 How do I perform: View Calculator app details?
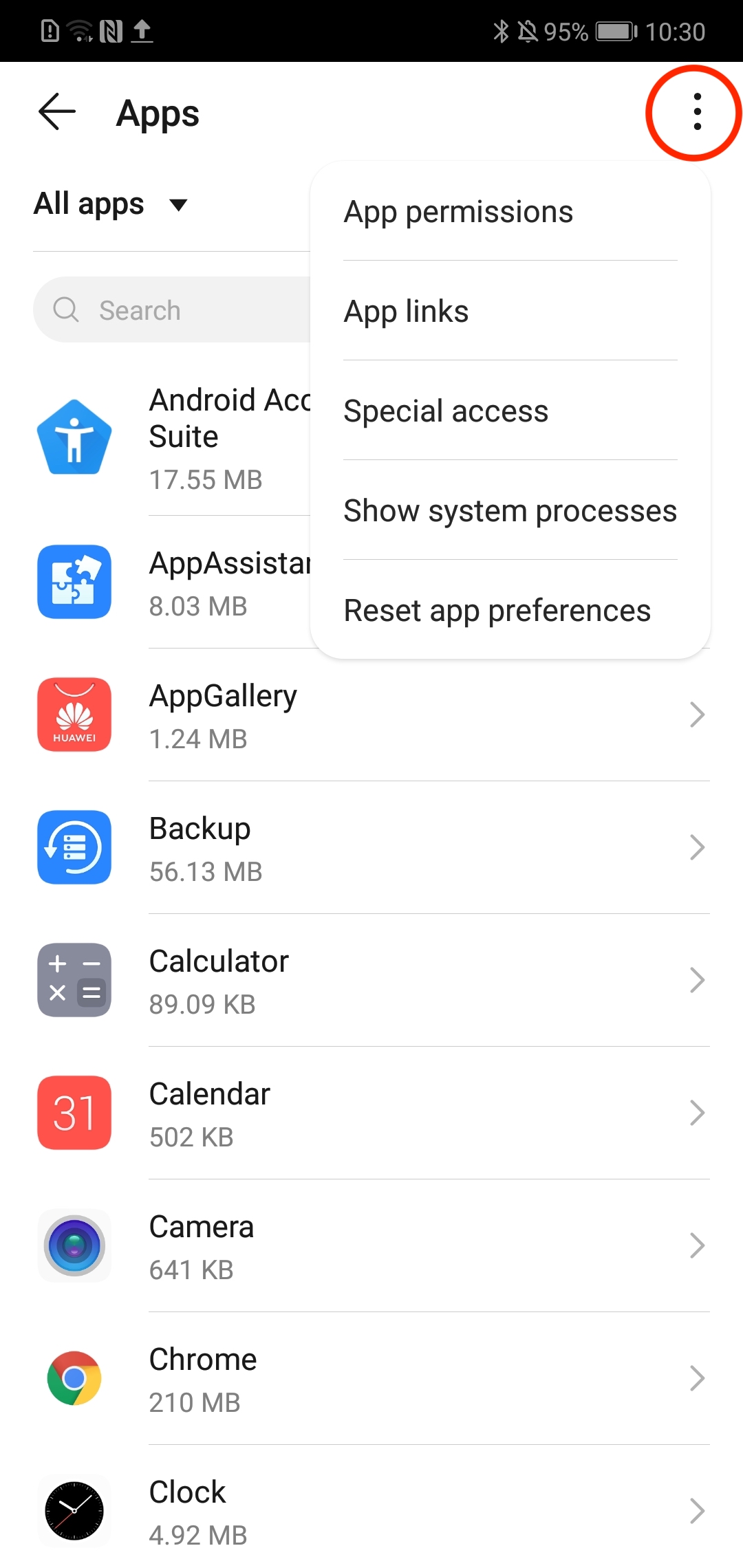[371, 981]
